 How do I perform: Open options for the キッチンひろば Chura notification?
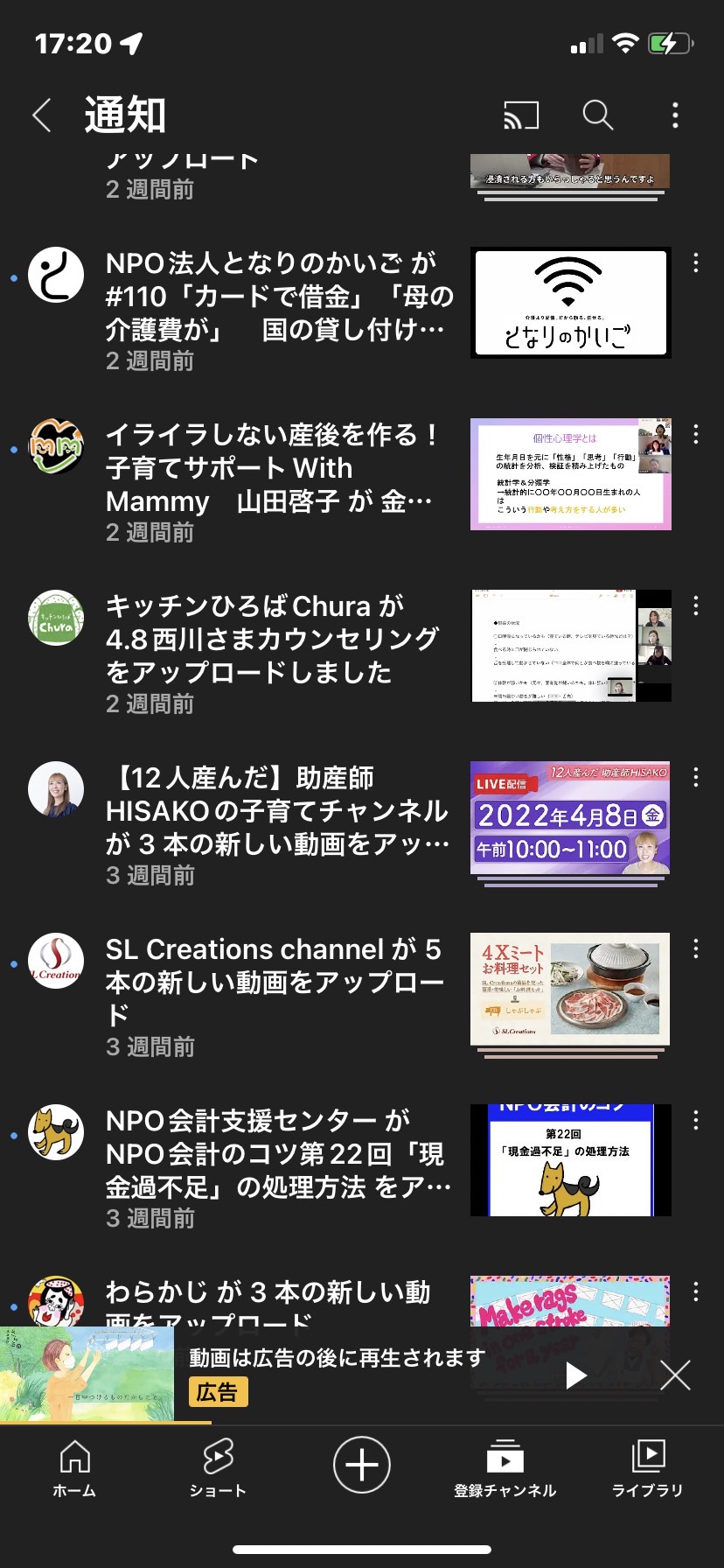(x=696, y=606)
